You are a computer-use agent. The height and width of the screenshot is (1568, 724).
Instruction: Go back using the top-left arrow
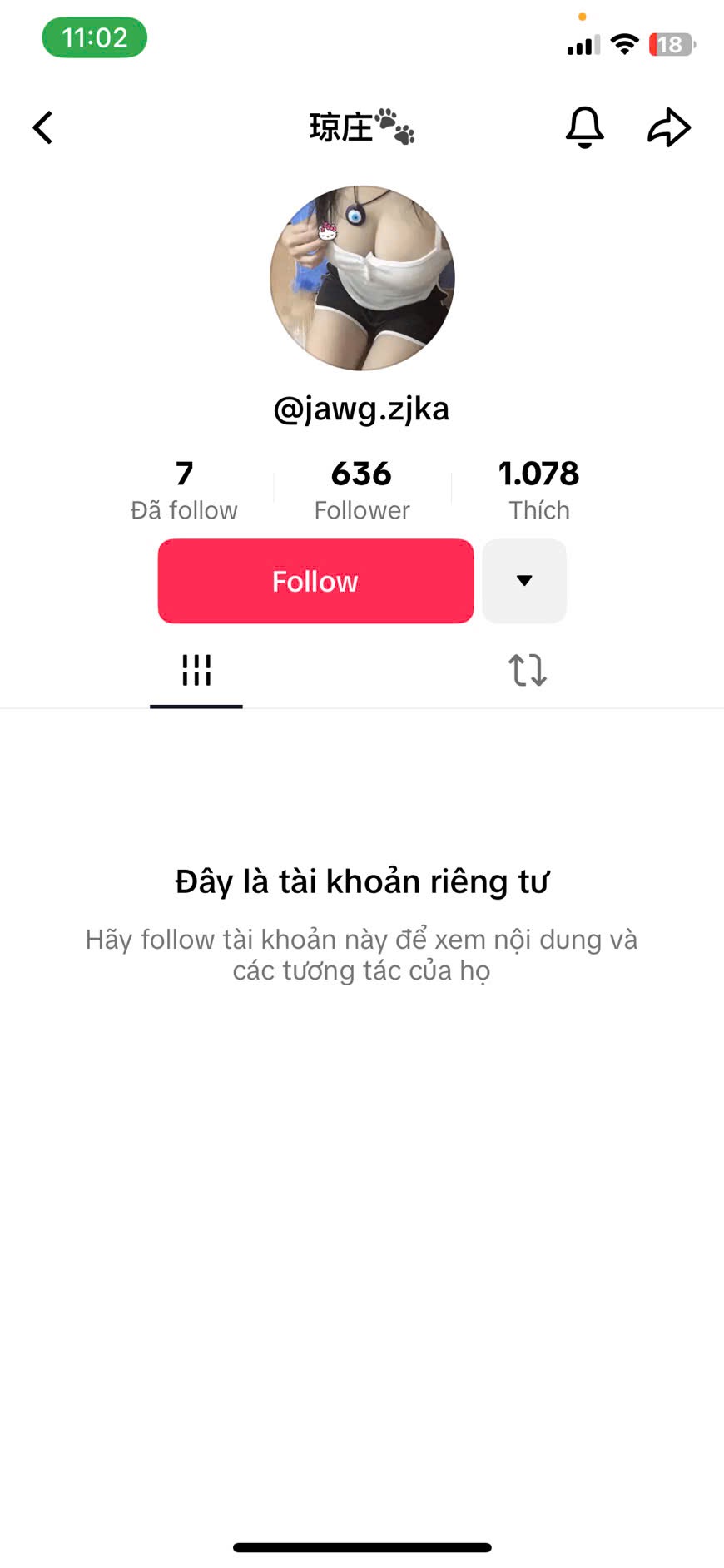43,128
